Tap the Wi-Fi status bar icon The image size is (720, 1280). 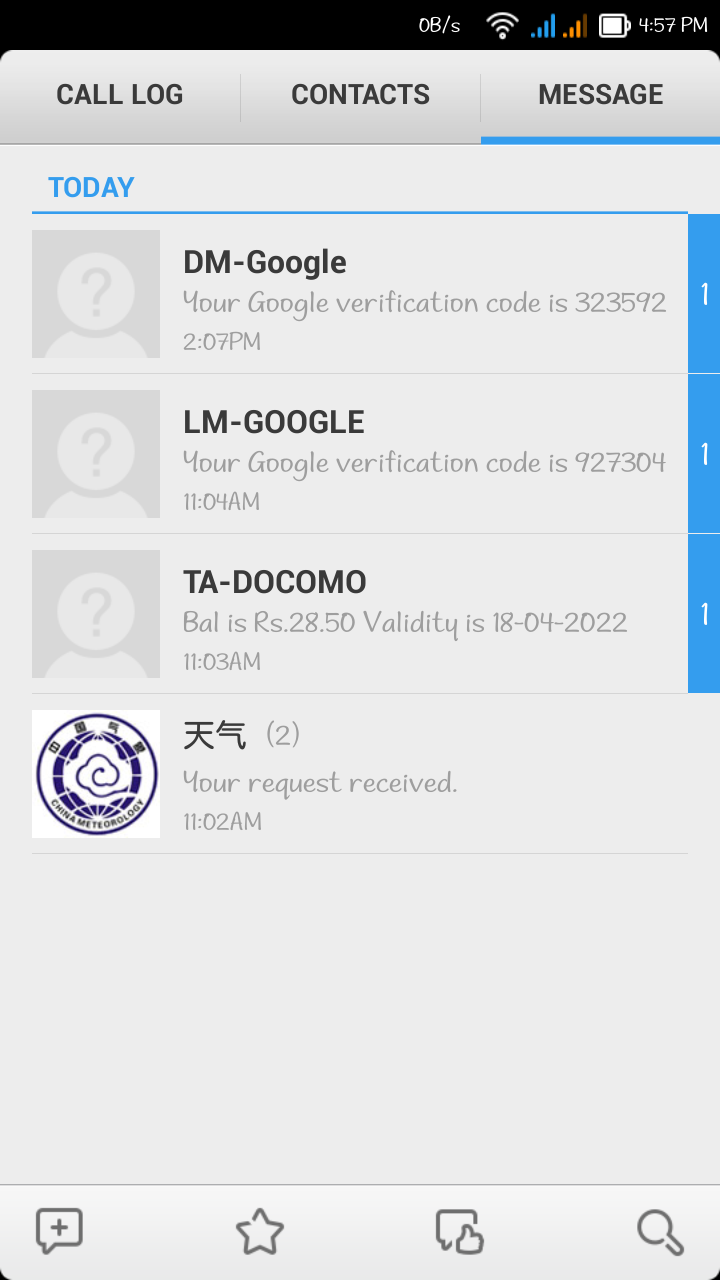point(500,25)
